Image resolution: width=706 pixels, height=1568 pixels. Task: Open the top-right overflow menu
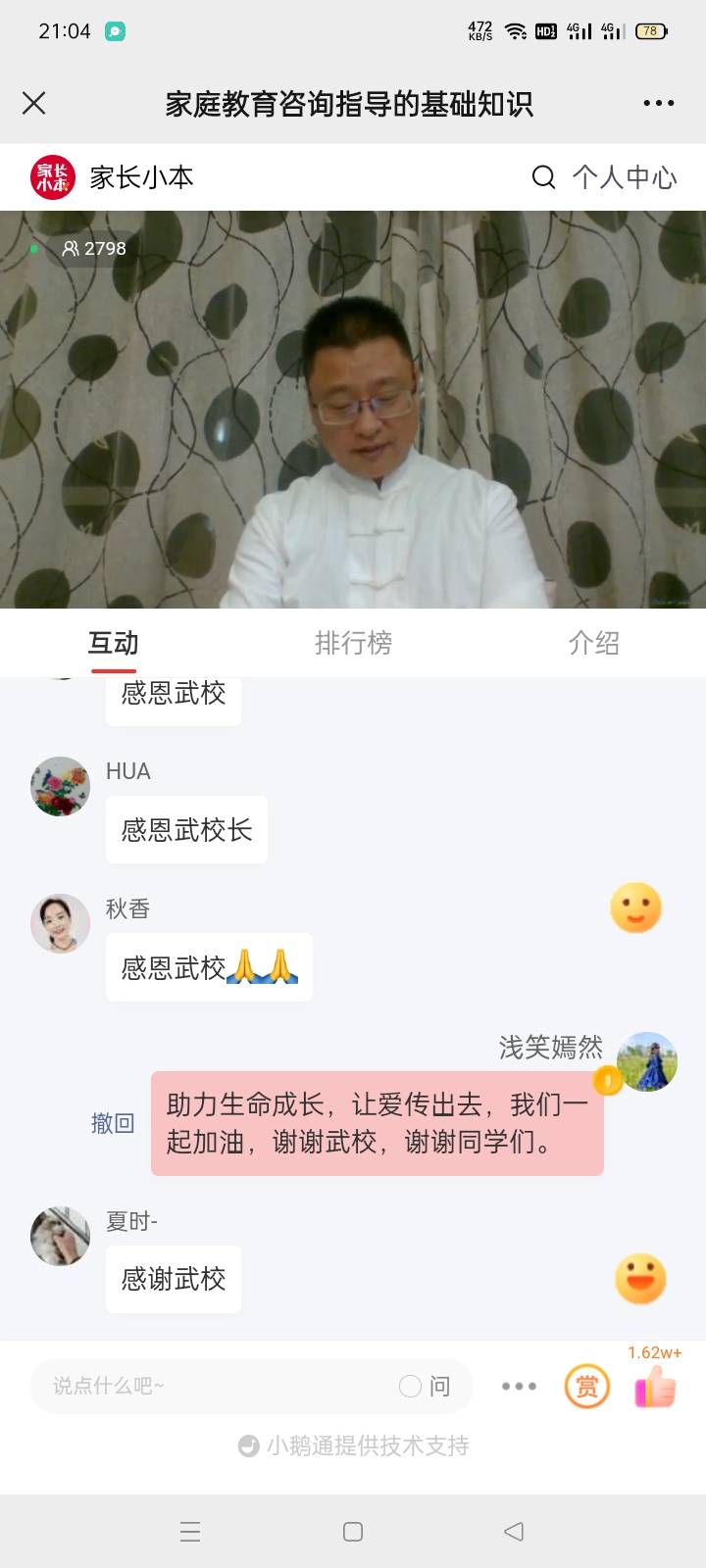tap(658, 103)
